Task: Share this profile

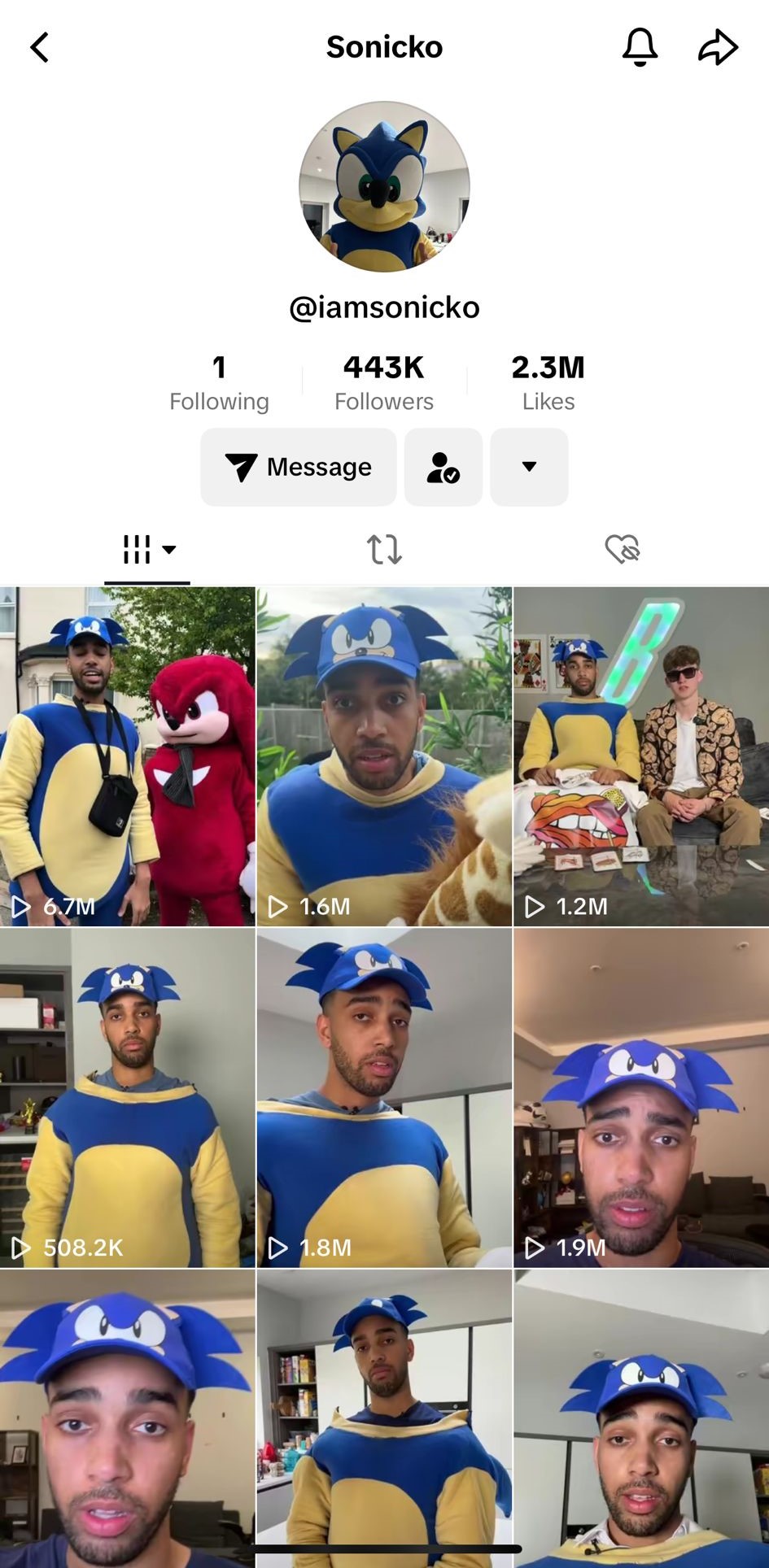Action: click(718, 47)
